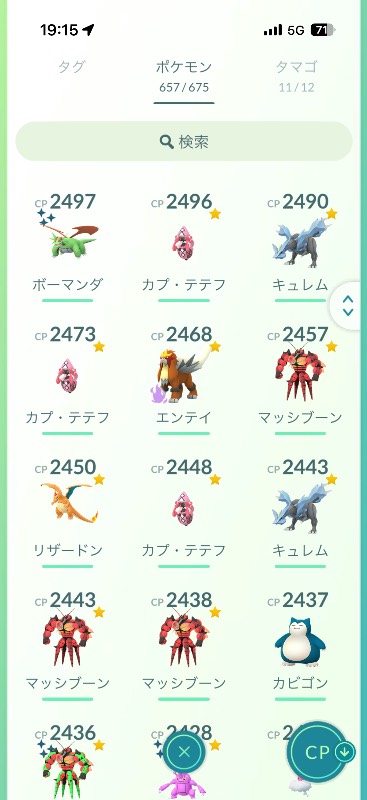
Task: Open カプ・テテフ with CP 2473
Action: (68, 380)
